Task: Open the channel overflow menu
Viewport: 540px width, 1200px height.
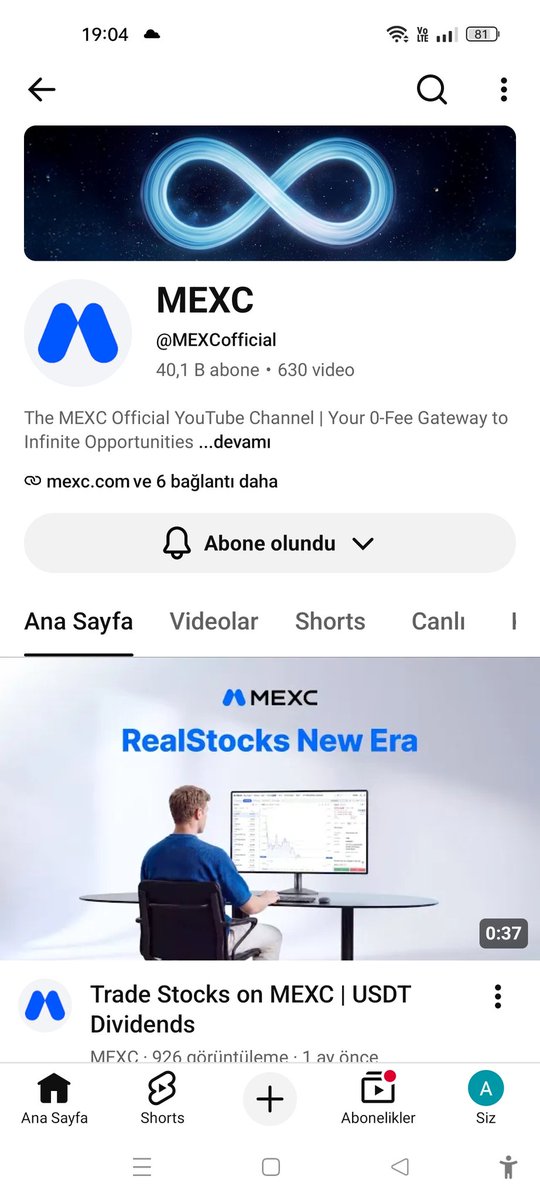Action: pos(503,90)
